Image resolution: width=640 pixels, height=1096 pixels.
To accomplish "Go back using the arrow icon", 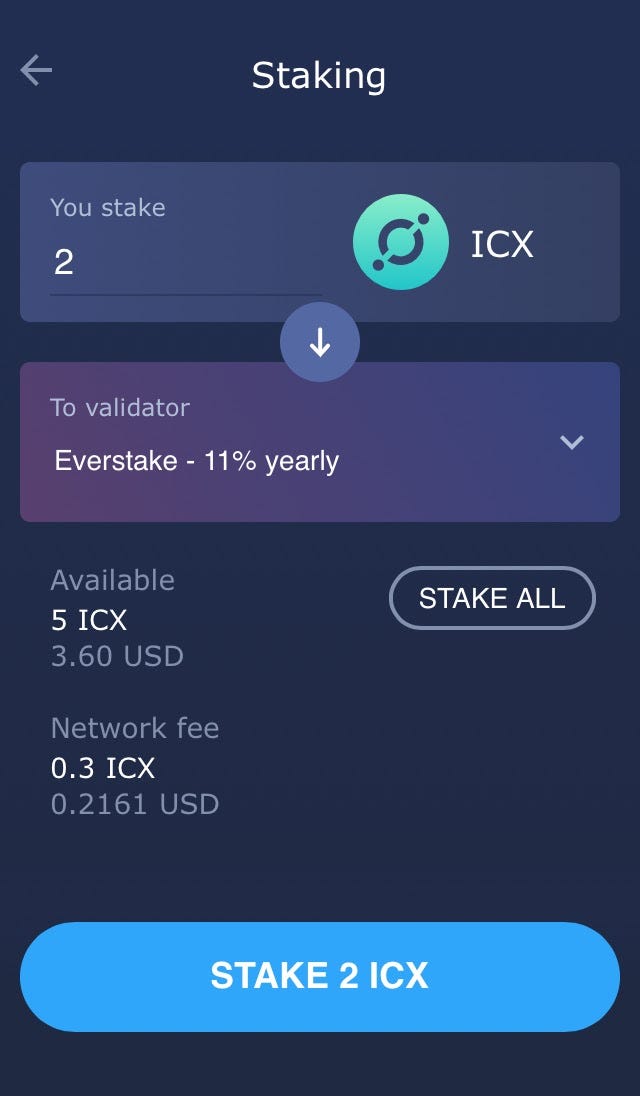I will pos(36,71).
